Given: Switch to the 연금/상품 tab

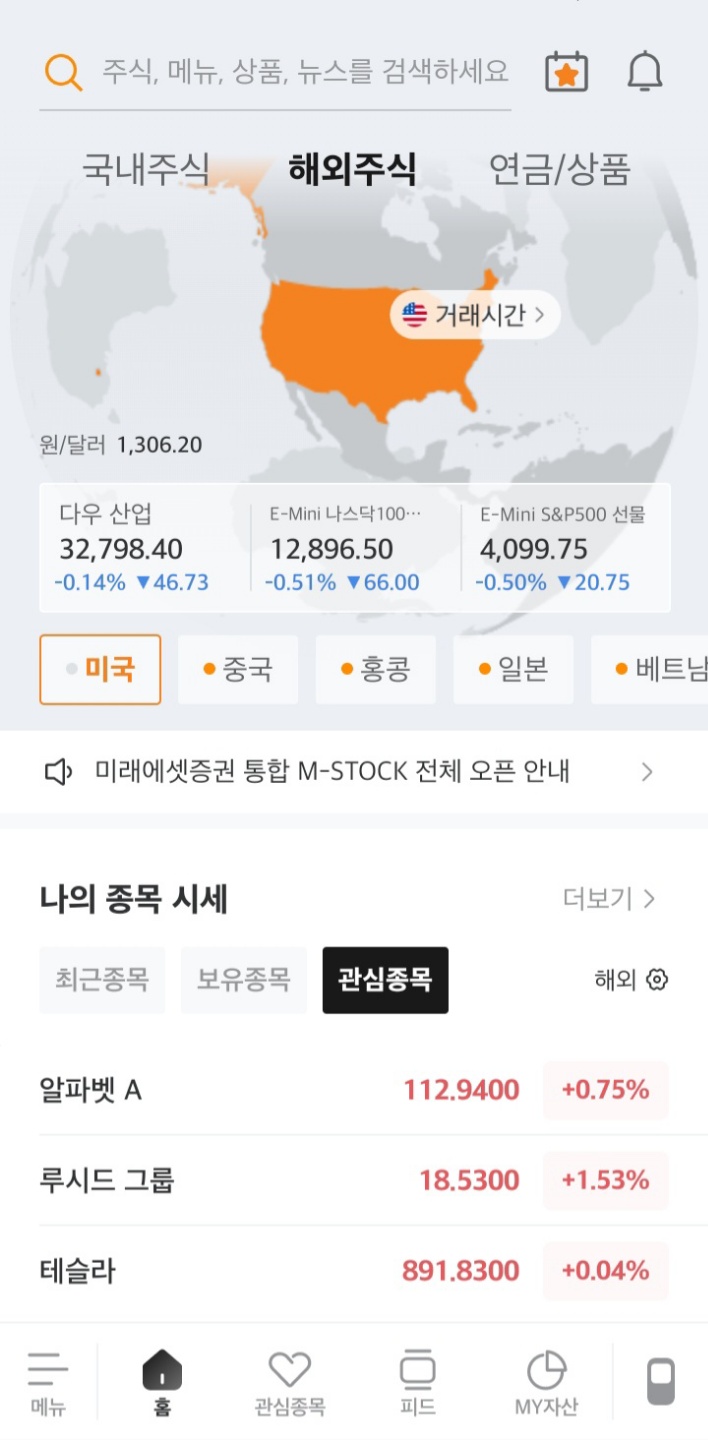Looking at the screenshot, I should click(x=559, y=169).
